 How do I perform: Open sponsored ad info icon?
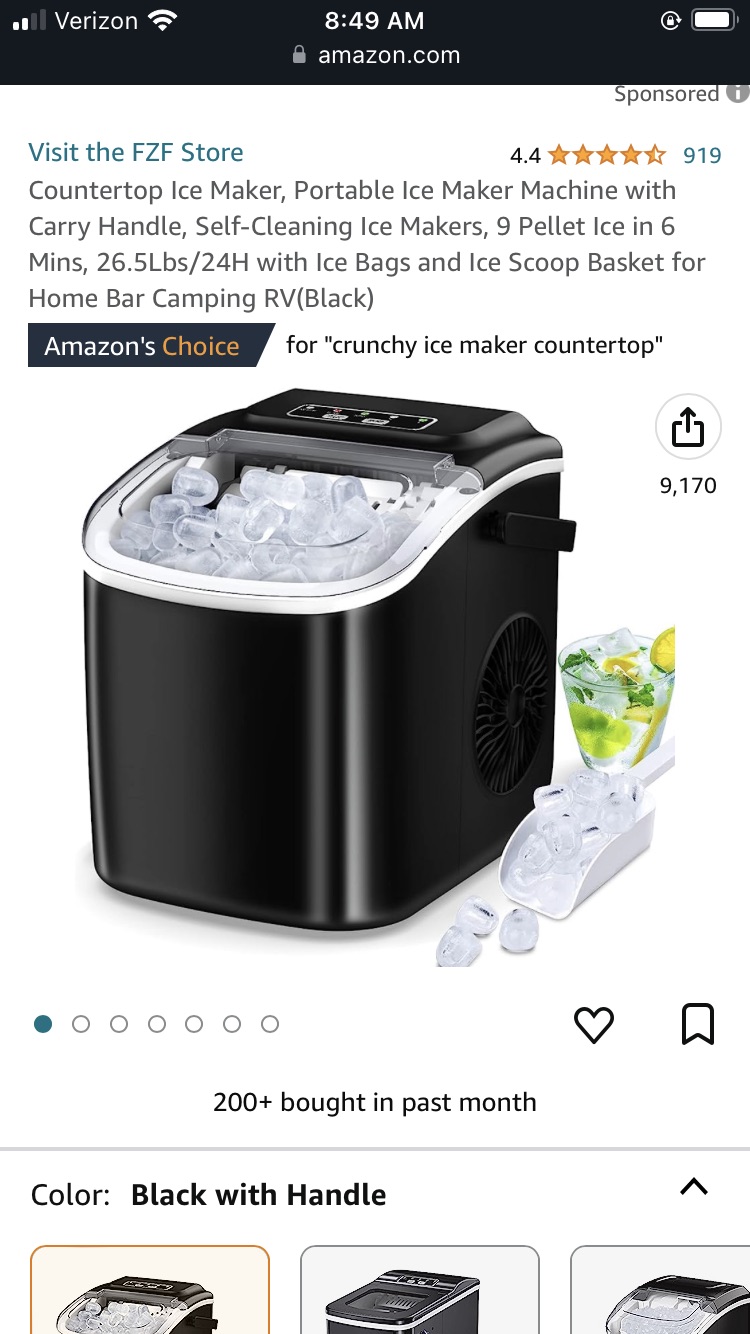coord(738,93)
